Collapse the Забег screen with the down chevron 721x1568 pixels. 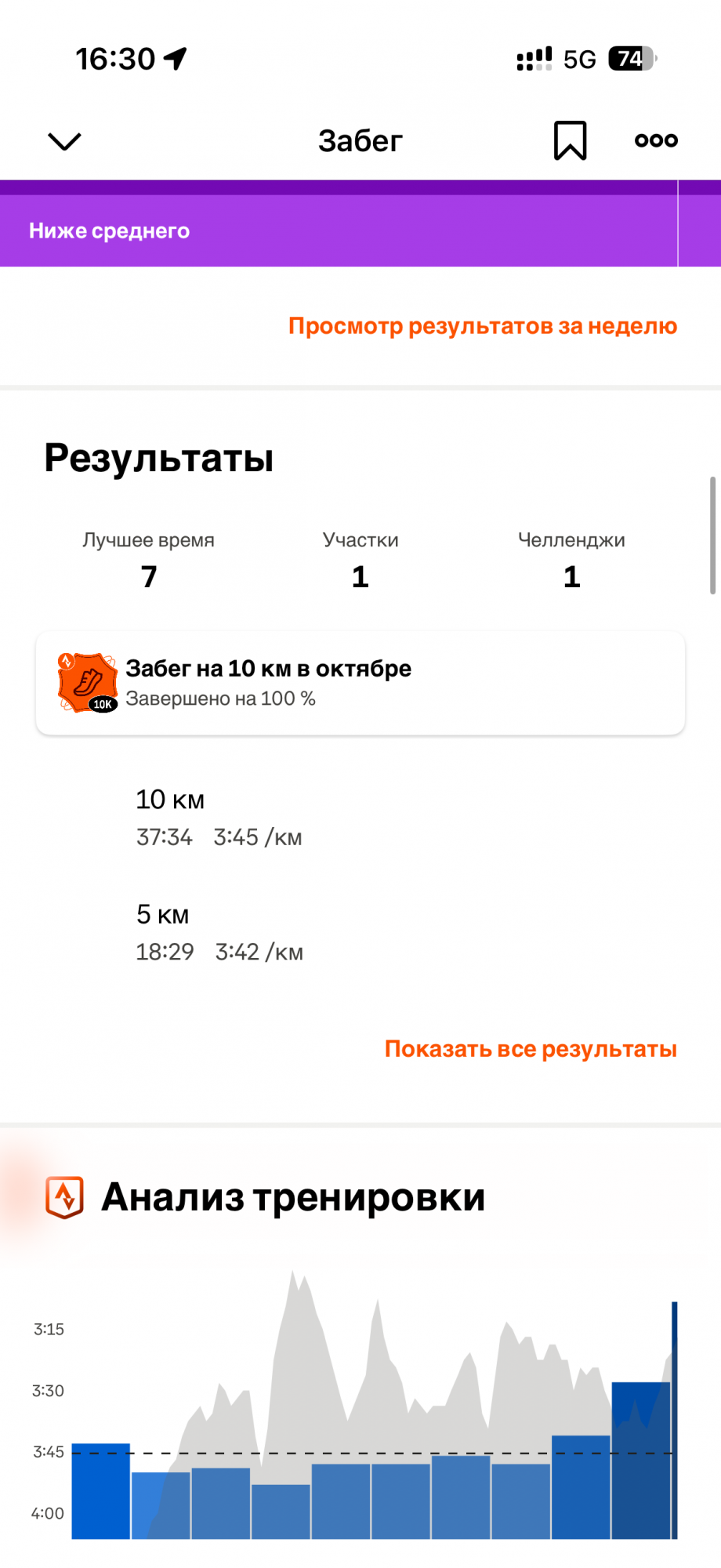click(x=64, y=141)
